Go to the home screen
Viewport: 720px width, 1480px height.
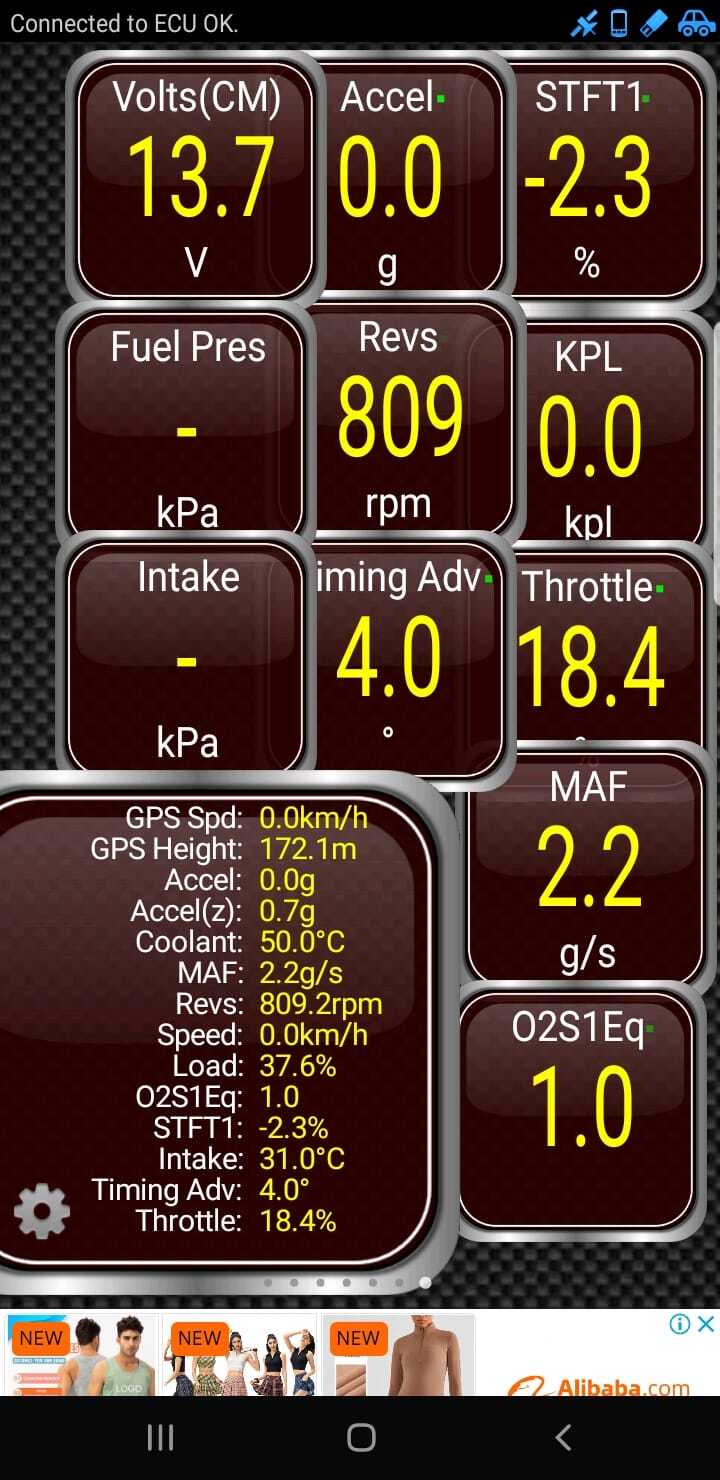pyautogui.click(x=361, y=1438)
